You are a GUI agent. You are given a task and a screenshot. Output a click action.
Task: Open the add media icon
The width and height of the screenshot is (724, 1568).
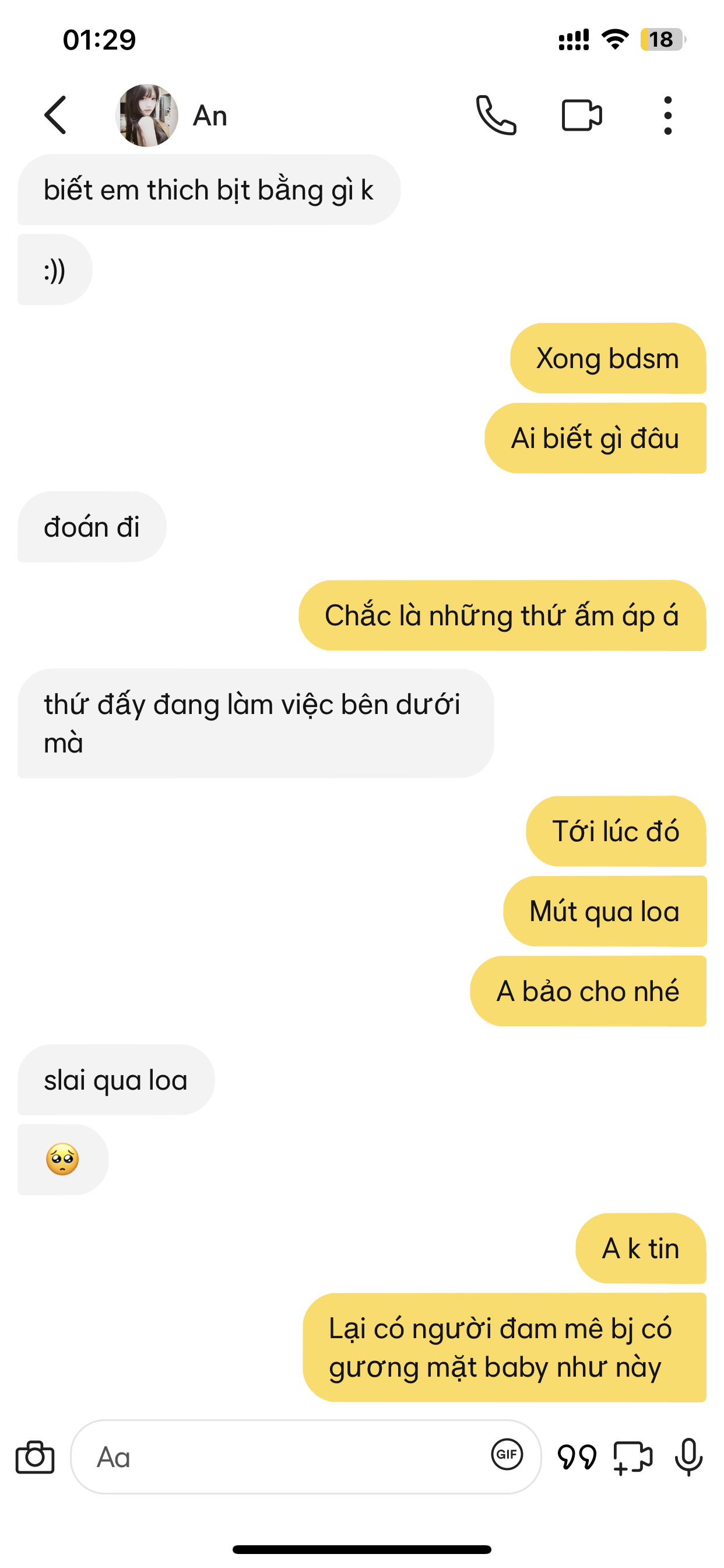pos(632,1457)
